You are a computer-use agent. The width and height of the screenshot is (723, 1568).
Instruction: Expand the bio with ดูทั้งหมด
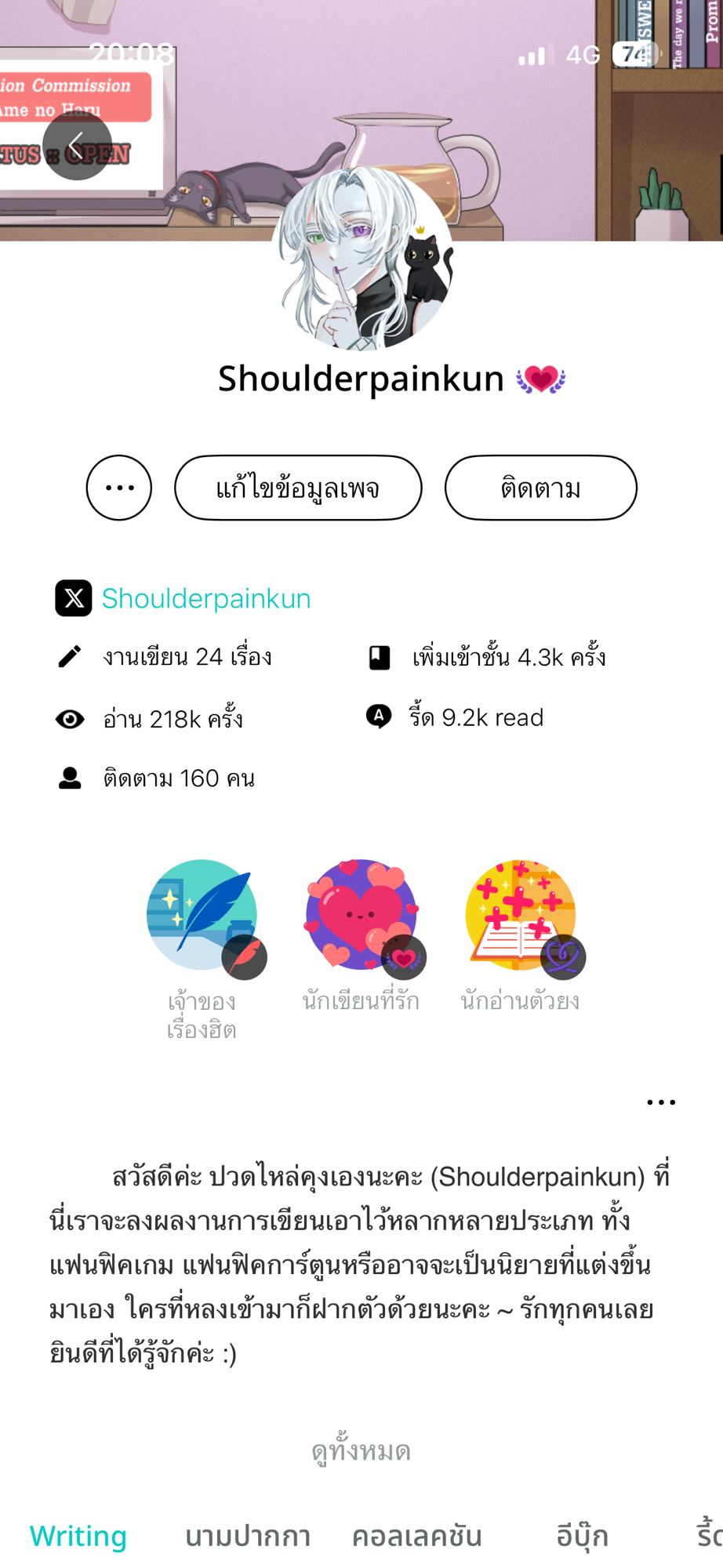(361, 1450)
